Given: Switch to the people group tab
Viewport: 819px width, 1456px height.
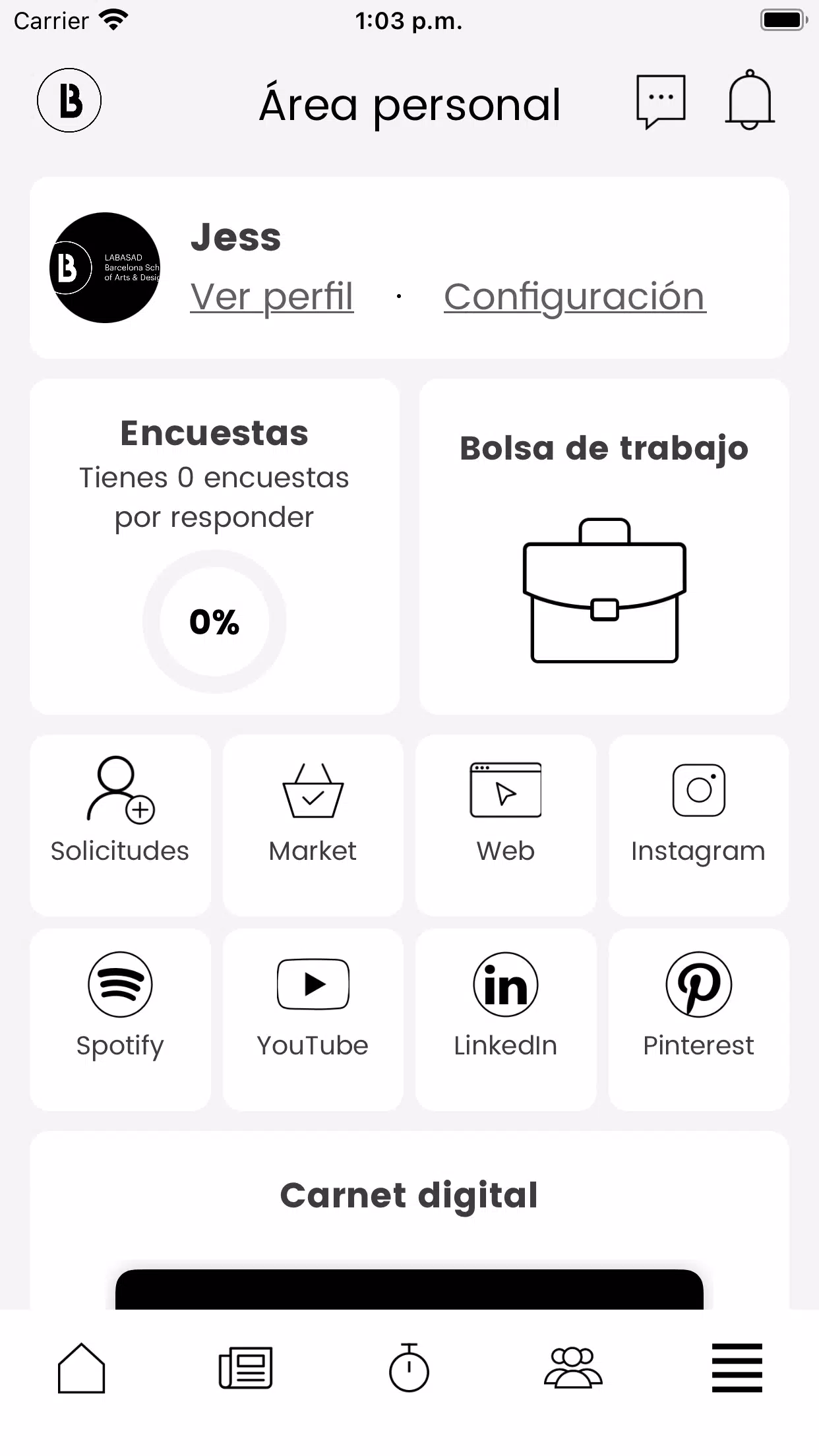Looking at the screenshot, I should [x=573, y=1368].
